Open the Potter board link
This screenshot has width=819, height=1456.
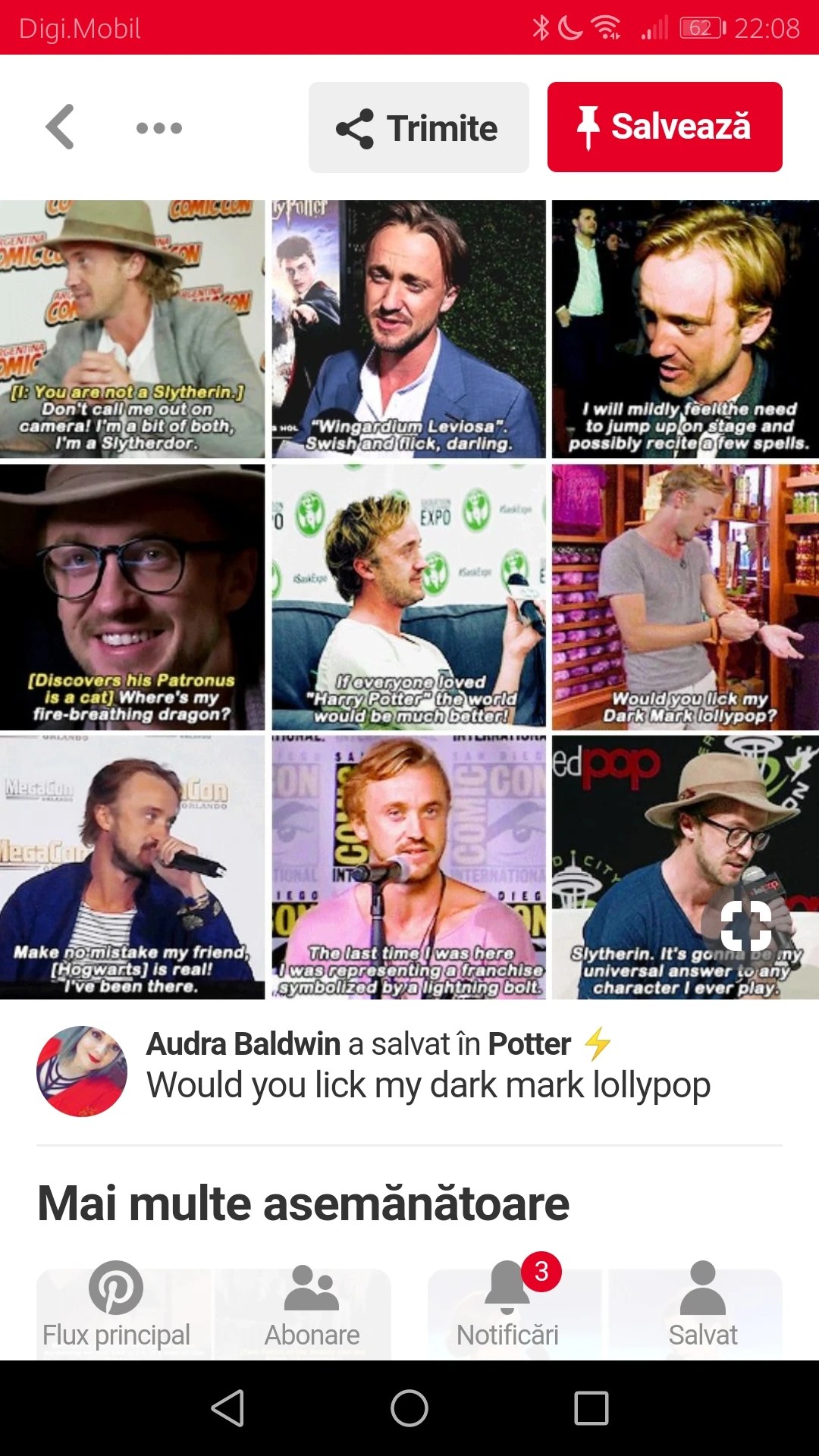click(529, 1044)
